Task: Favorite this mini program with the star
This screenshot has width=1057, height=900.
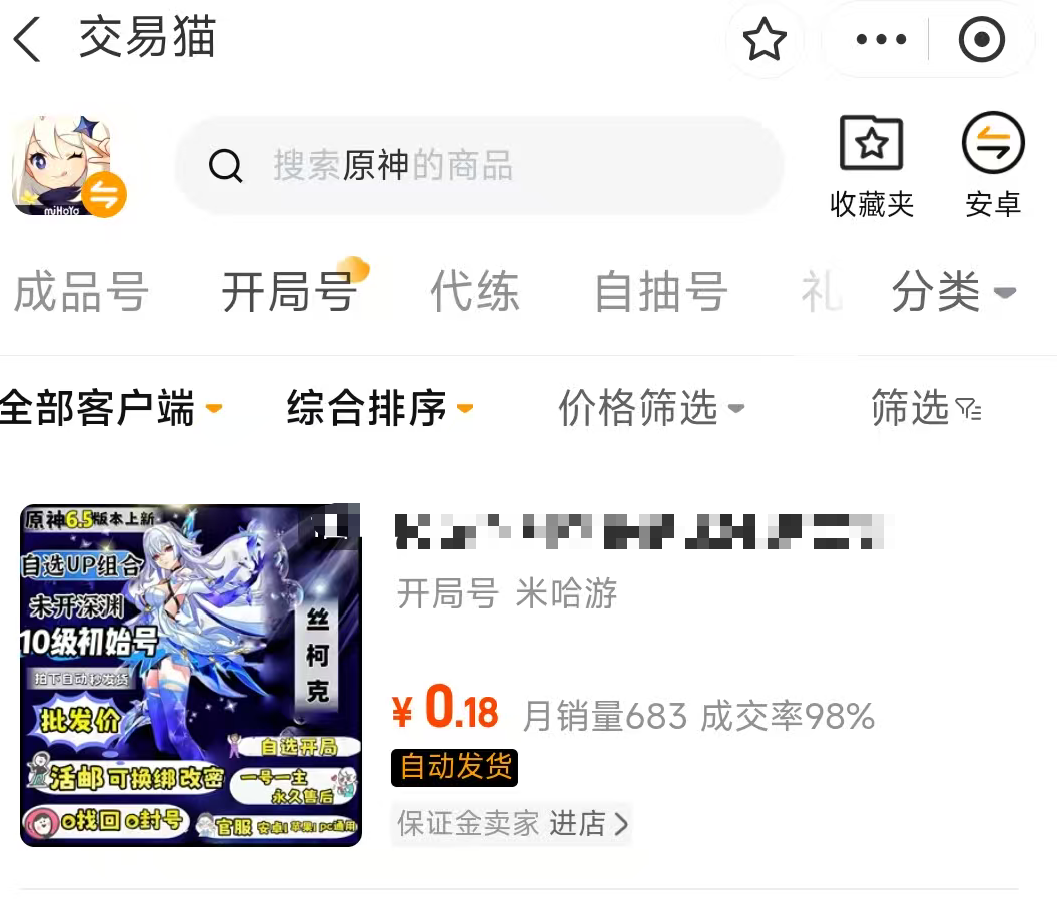Action: point(765,40)
